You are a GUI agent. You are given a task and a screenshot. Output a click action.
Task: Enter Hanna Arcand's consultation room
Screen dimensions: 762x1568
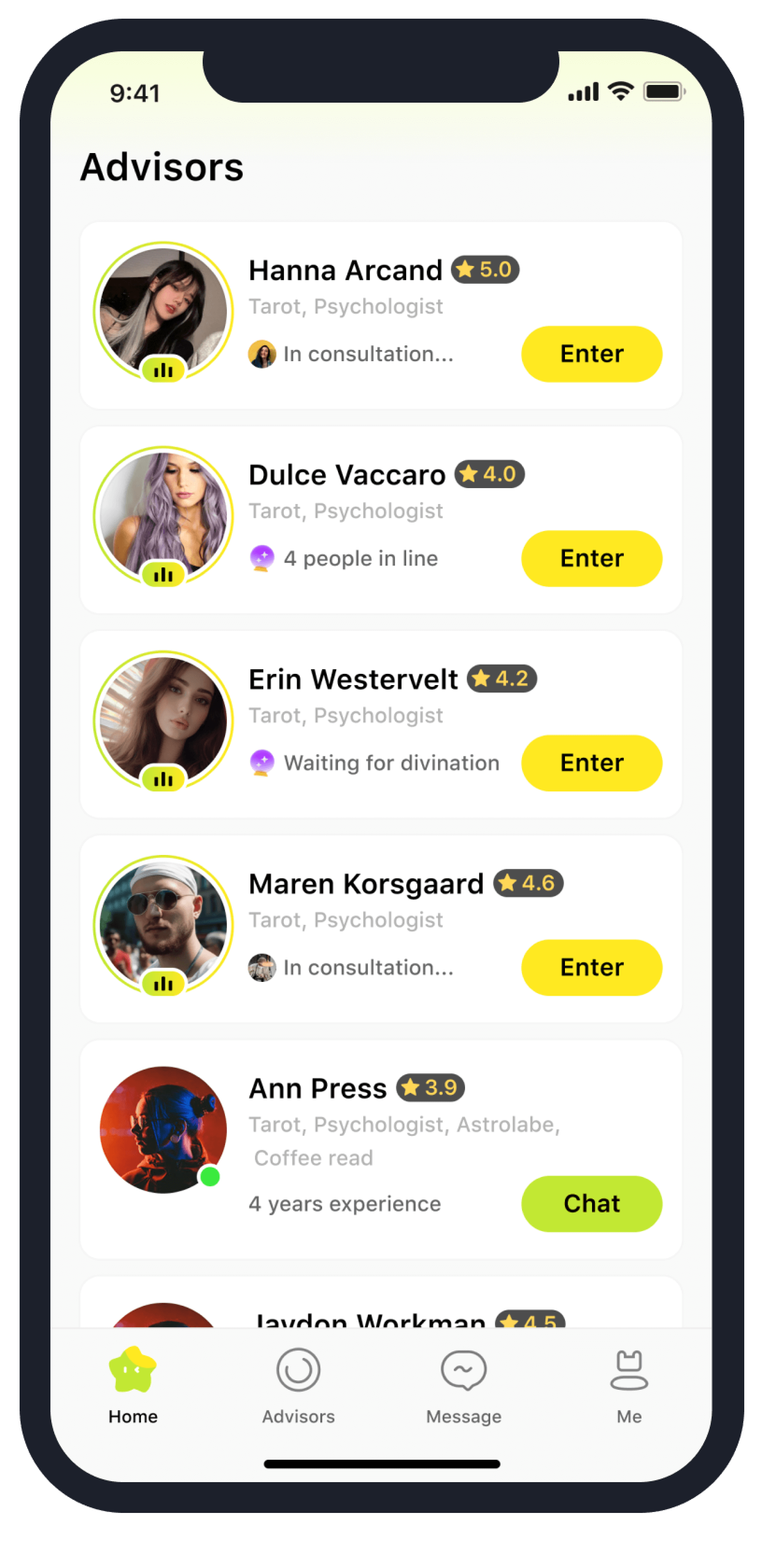click(591, 354)
